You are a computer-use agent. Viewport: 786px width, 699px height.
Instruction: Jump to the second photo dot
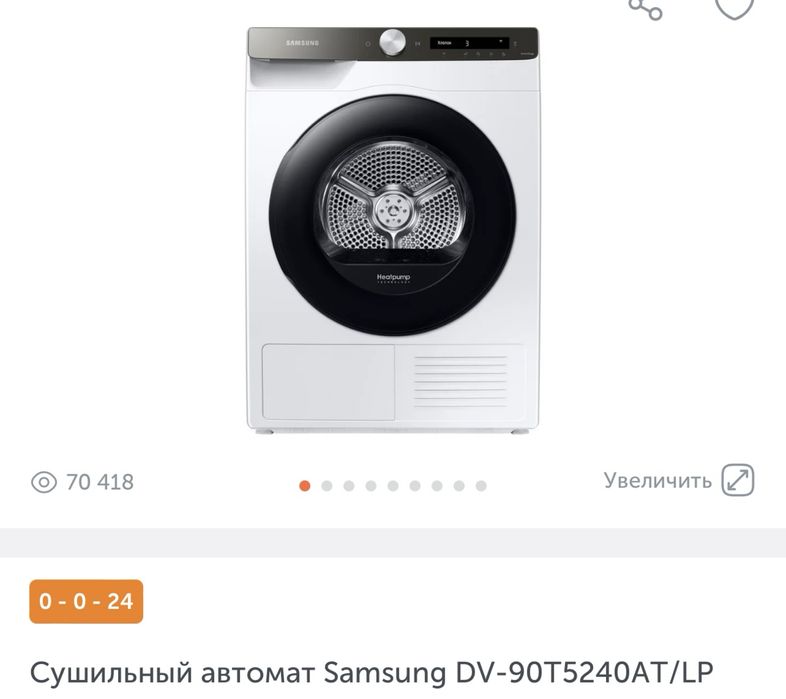(327, 486)
